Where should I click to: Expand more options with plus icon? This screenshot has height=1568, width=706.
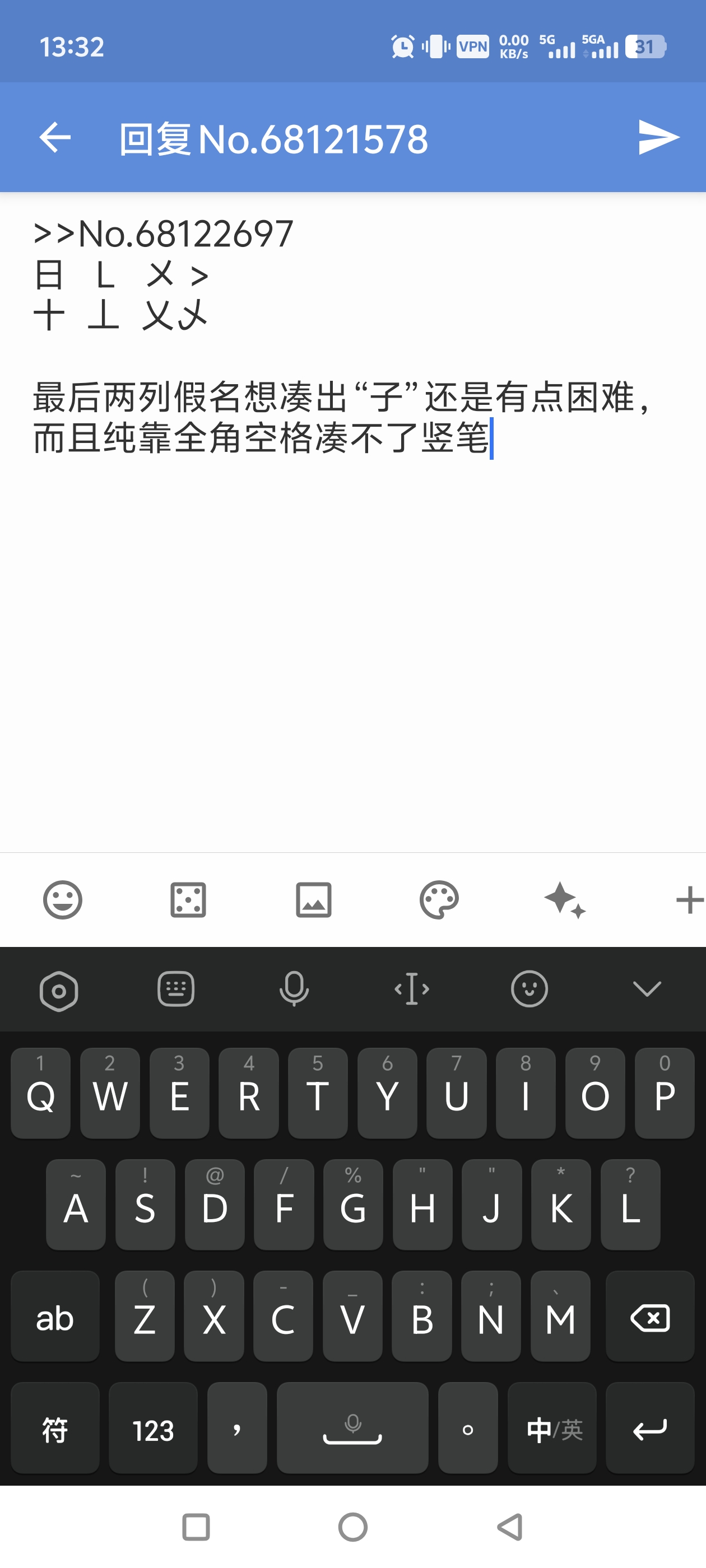coord(689,900)
